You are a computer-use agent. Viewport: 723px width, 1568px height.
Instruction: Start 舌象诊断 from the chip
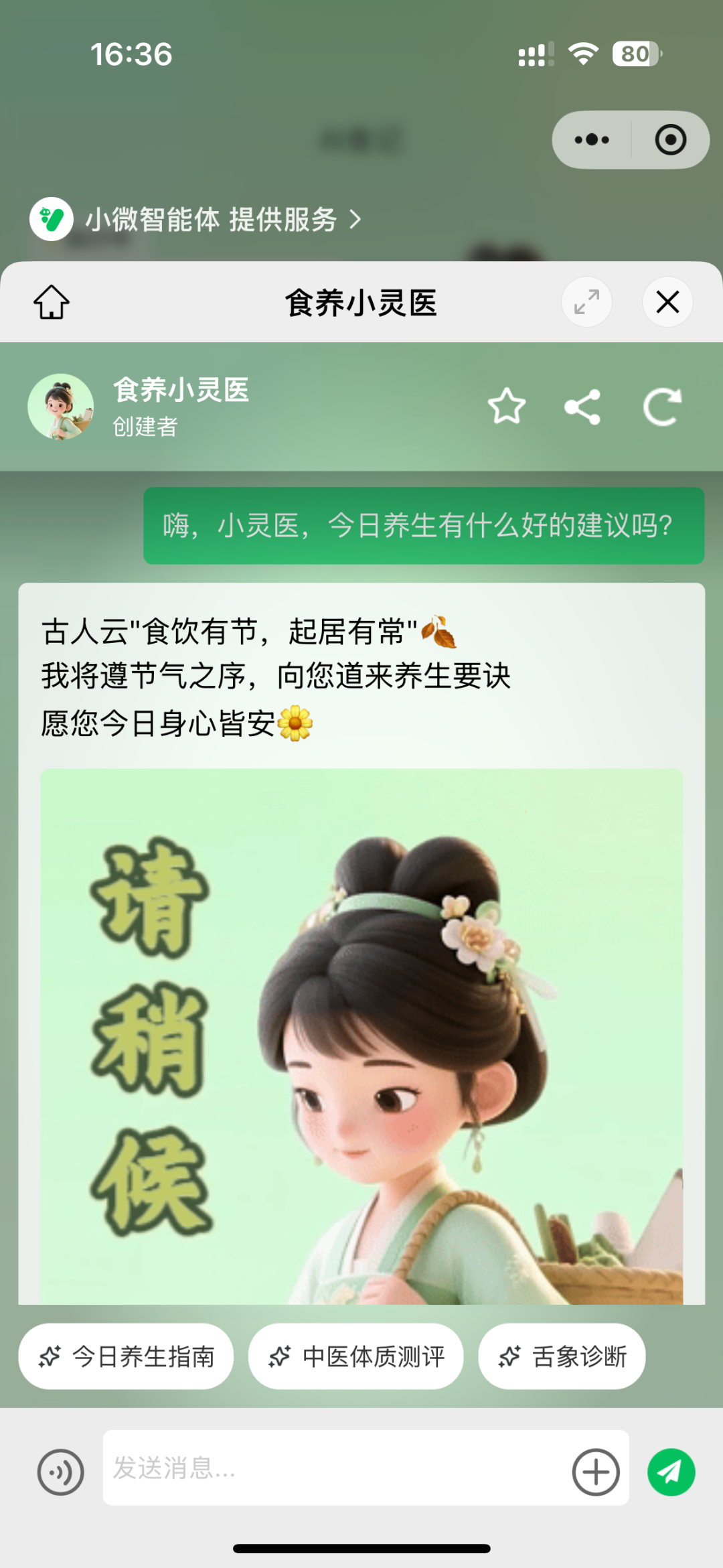(562, 1356)
